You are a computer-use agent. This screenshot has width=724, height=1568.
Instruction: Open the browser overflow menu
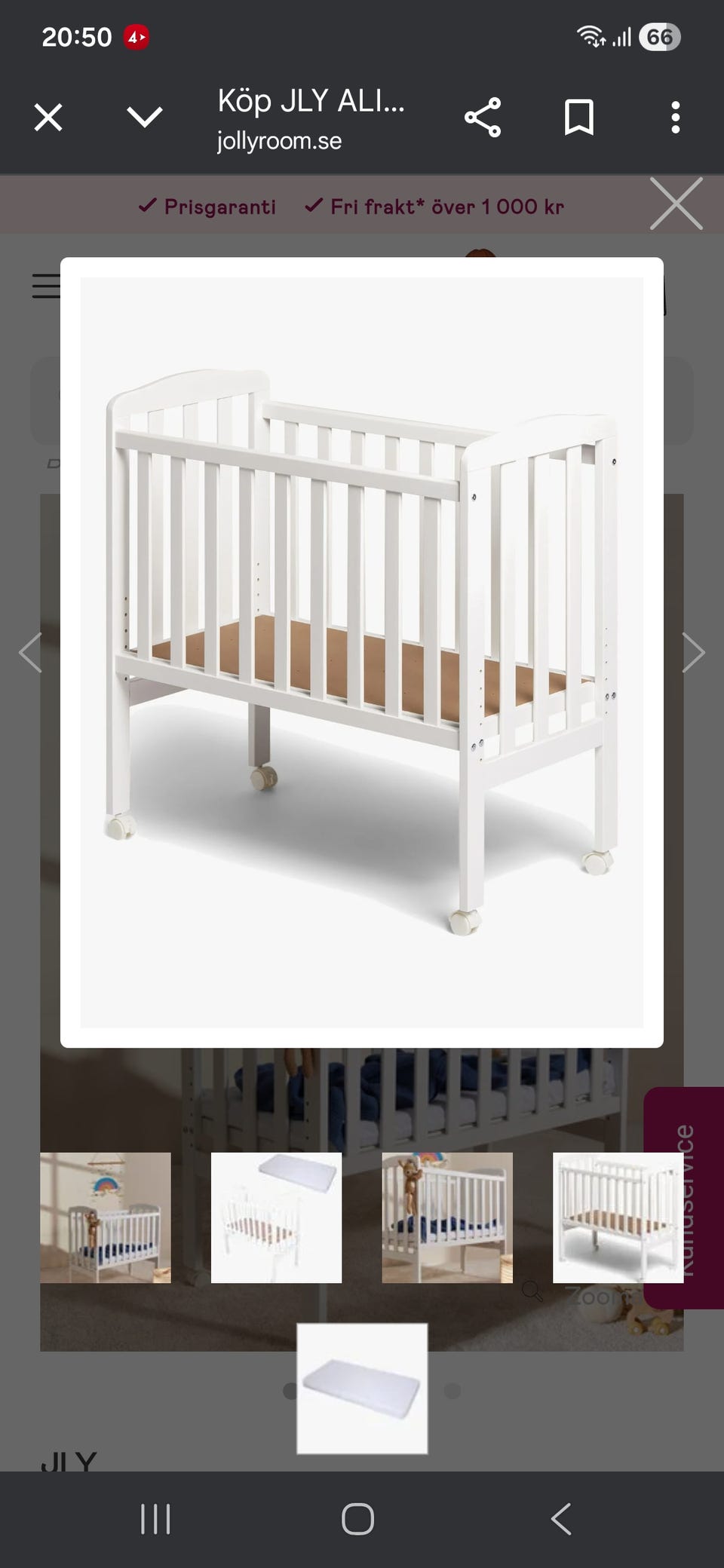[x=675, y=118]
